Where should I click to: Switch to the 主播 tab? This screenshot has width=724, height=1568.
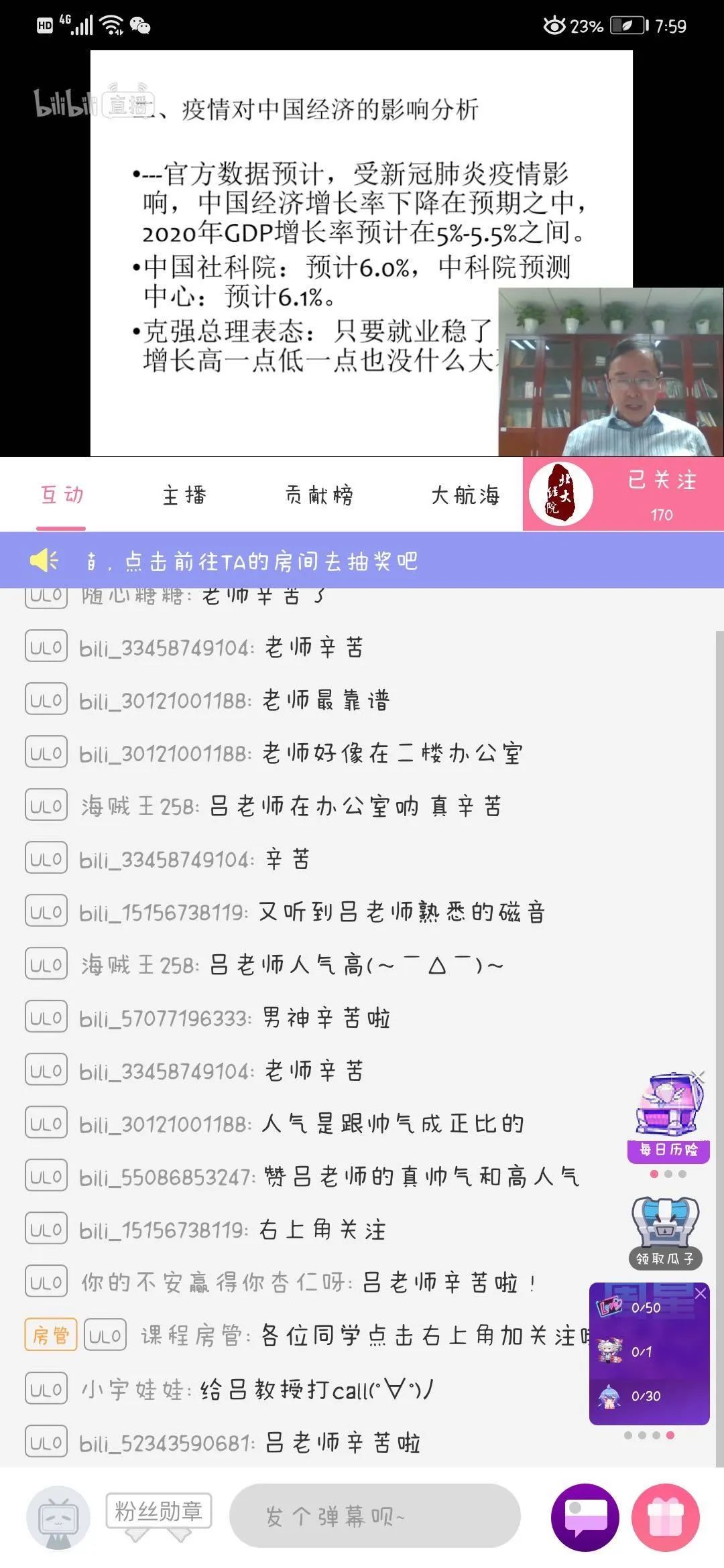[x=184, y=495]
